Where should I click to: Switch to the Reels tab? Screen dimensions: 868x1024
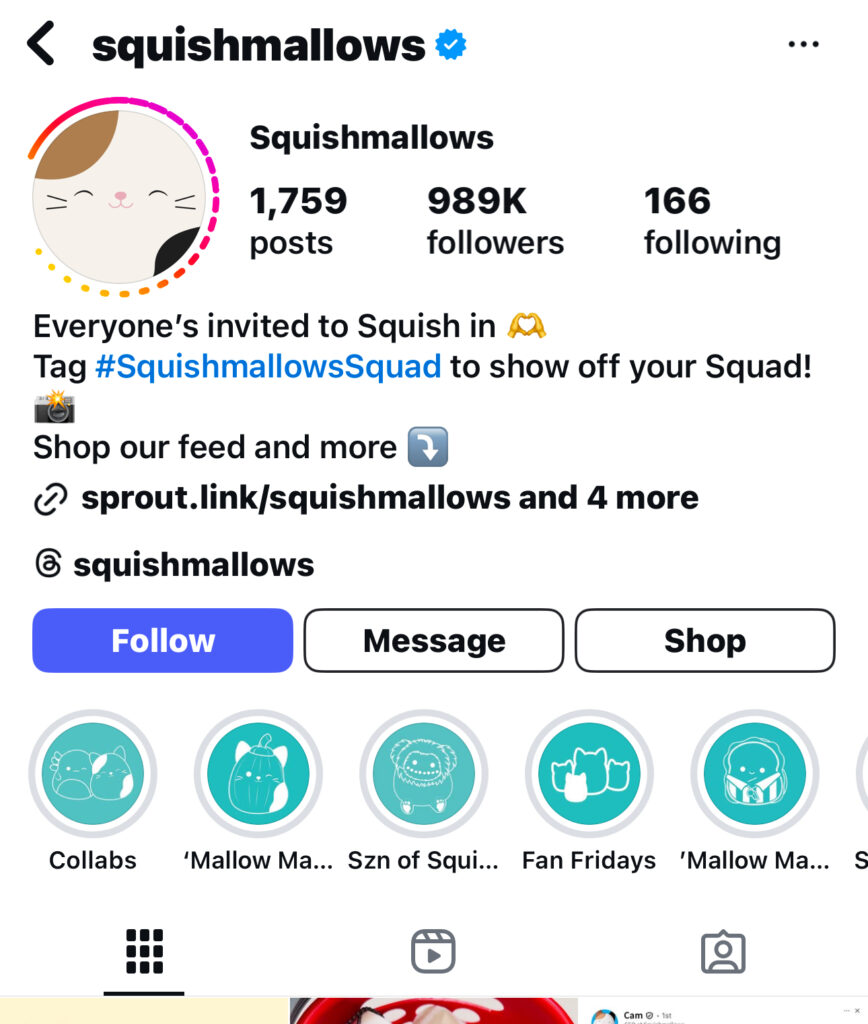433,952
